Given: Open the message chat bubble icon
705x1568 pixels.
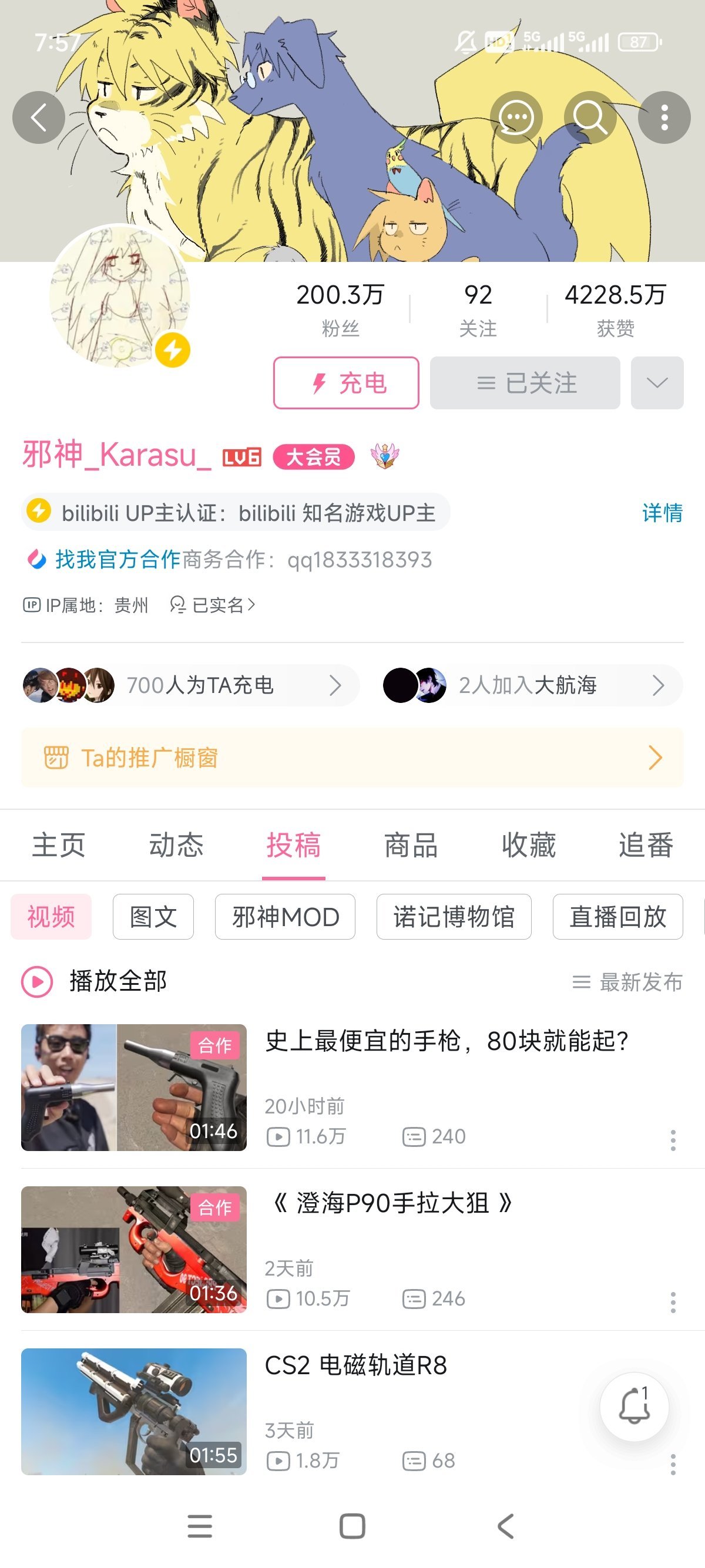Looking at the screenshot, I should 516,117.
